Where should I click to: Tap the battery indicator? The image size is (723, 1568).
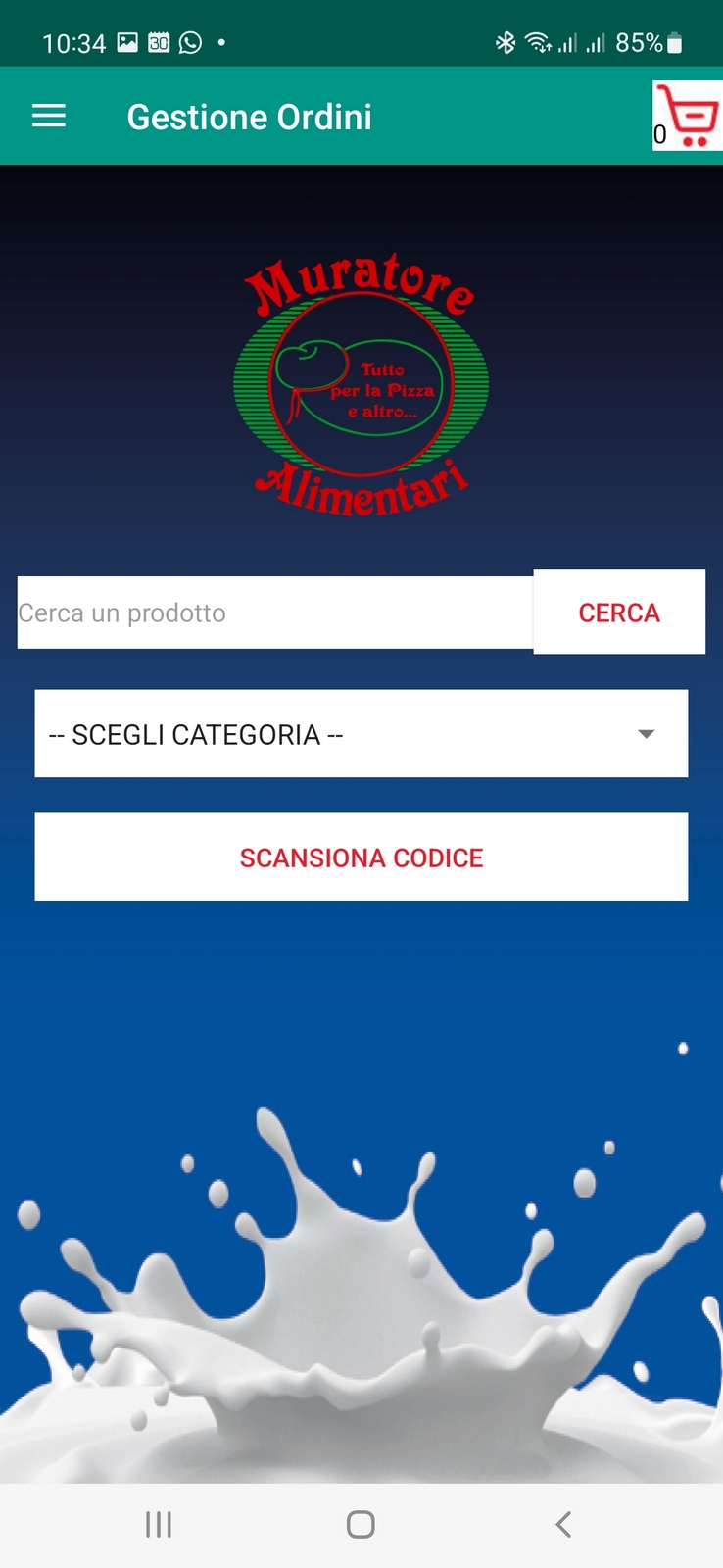(676, 42)
